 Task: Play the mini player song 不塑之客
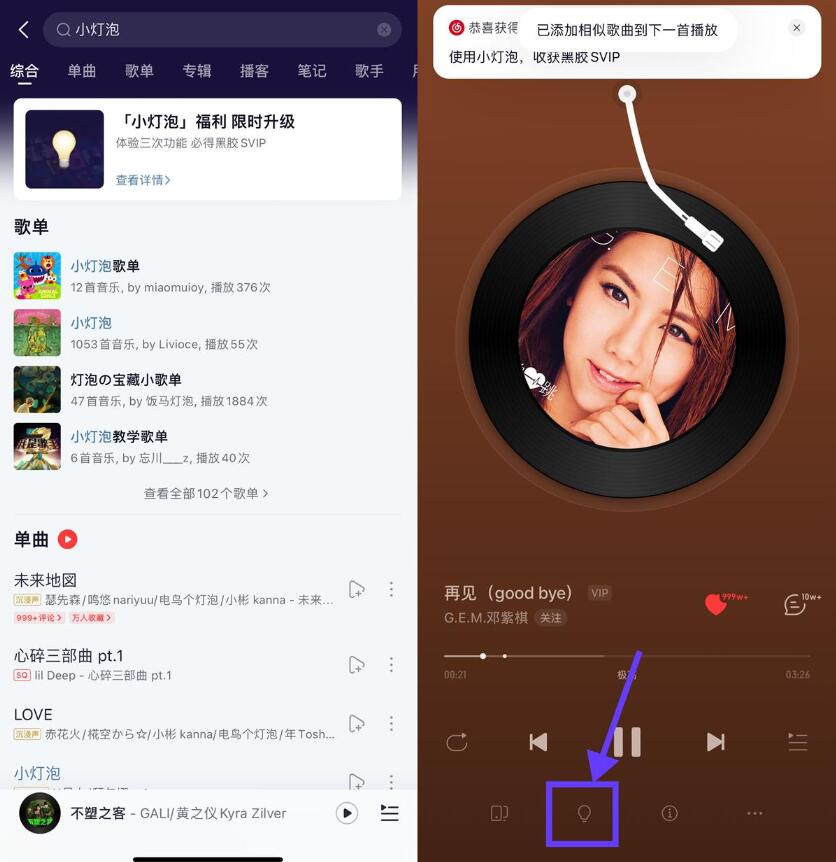click(347, 813)
